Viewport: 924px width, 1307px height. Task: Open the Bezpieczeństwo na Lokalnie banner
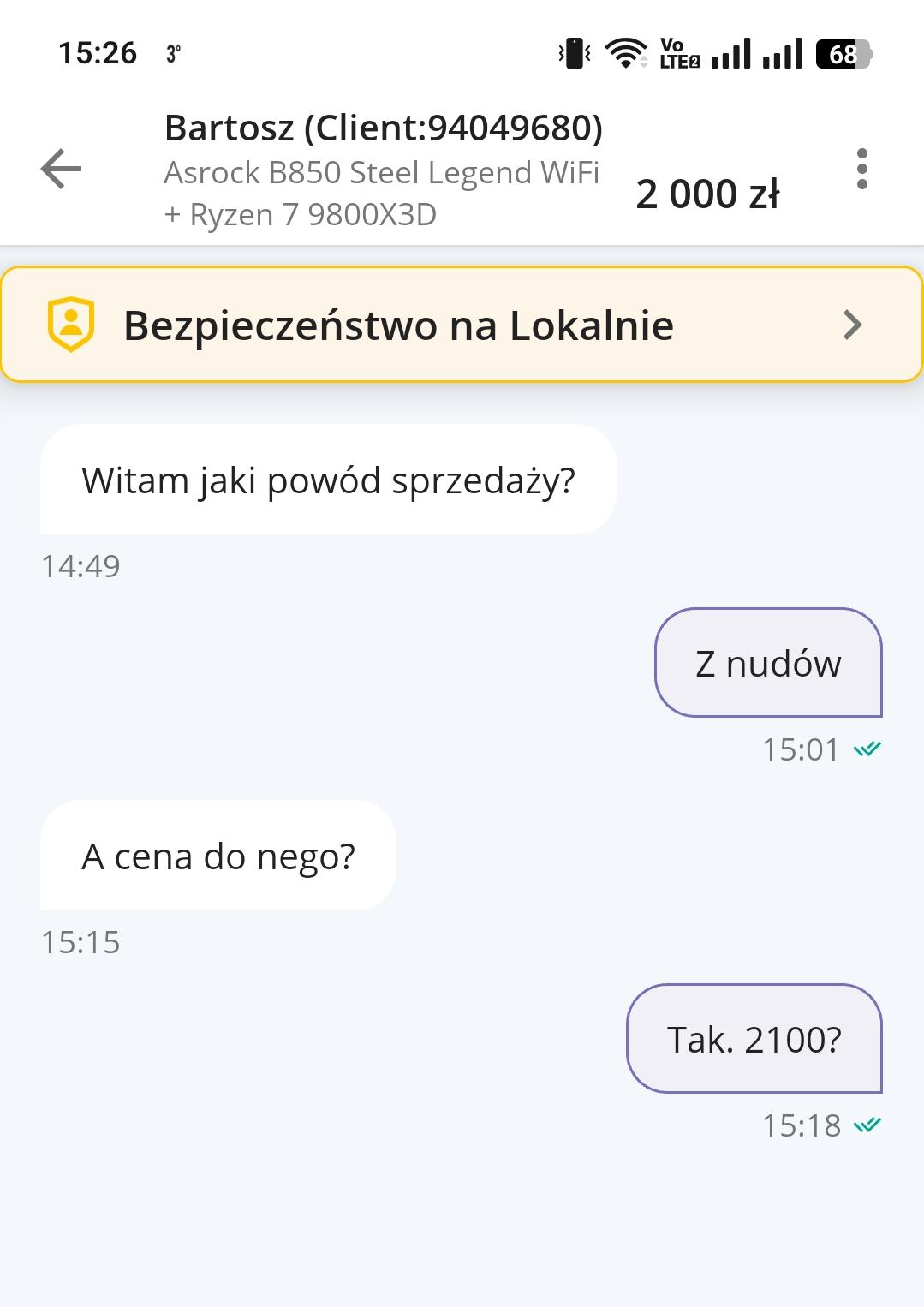pyautogui.click(x=461, y=325)
